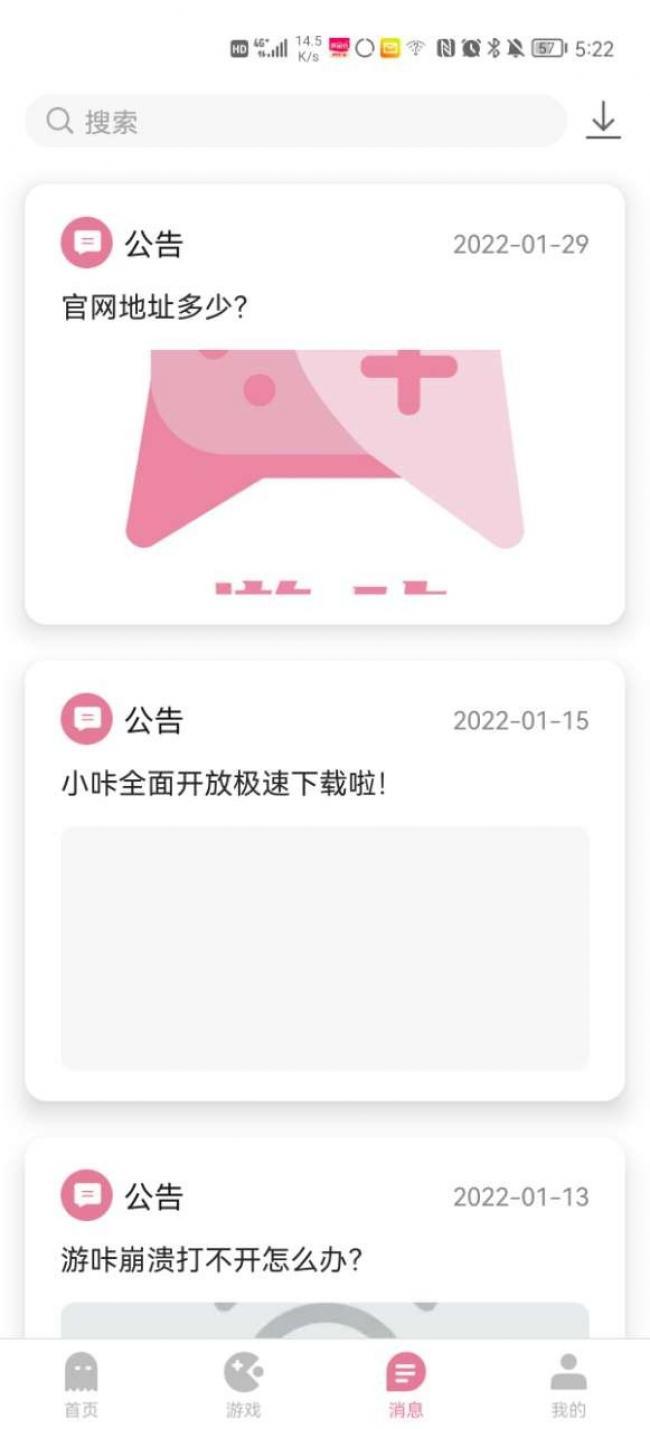Switch to the 首页 tab

81,1385
